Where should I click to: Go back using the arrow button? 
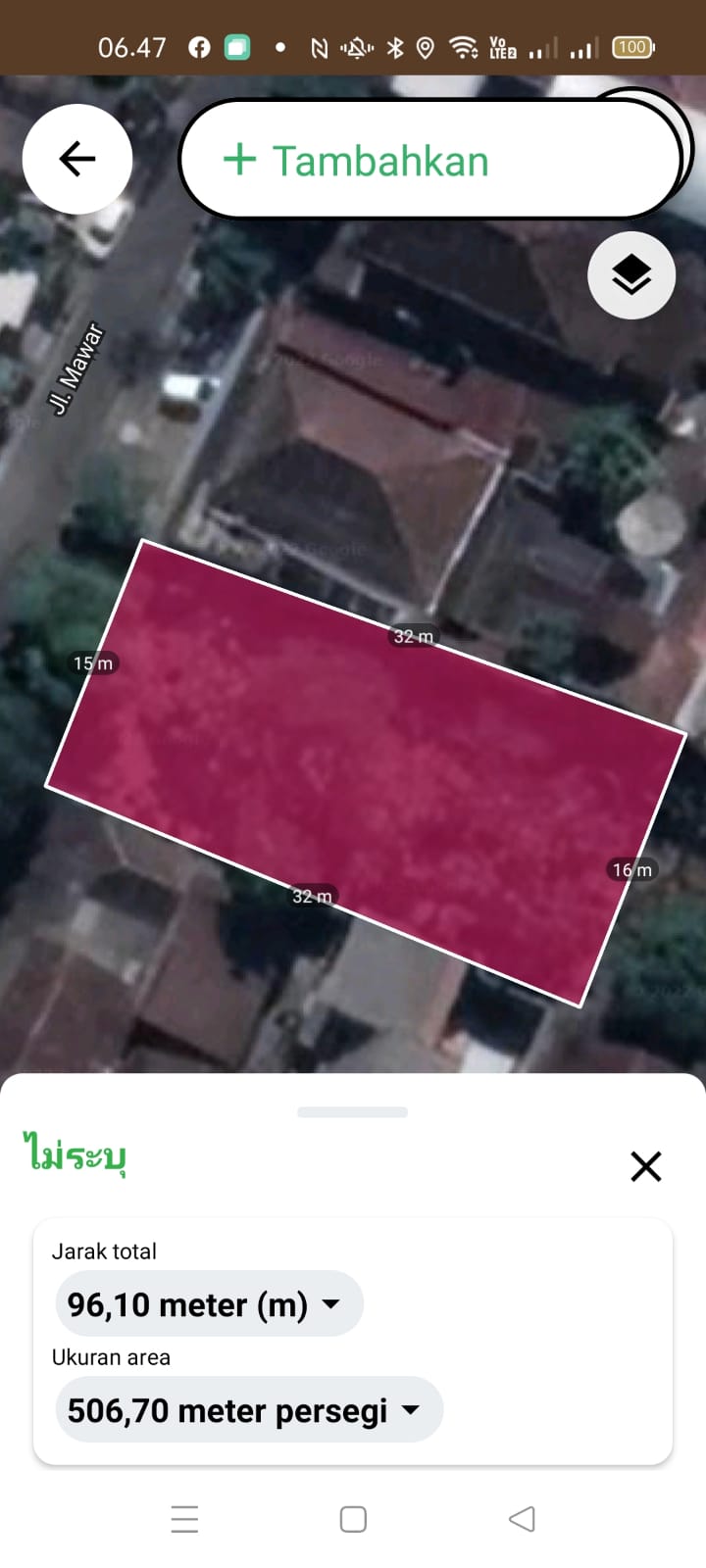pyautogui.click(x=77, y=159)
